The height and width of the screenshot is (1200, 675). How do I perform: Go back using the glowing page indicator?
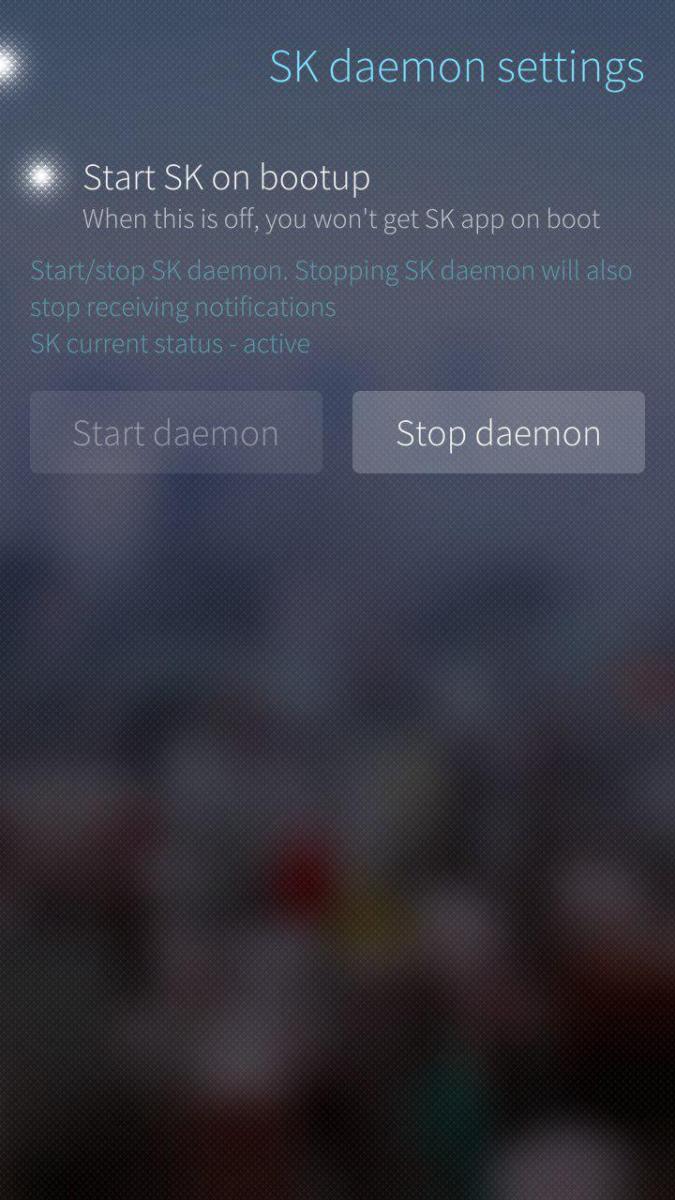8,64
